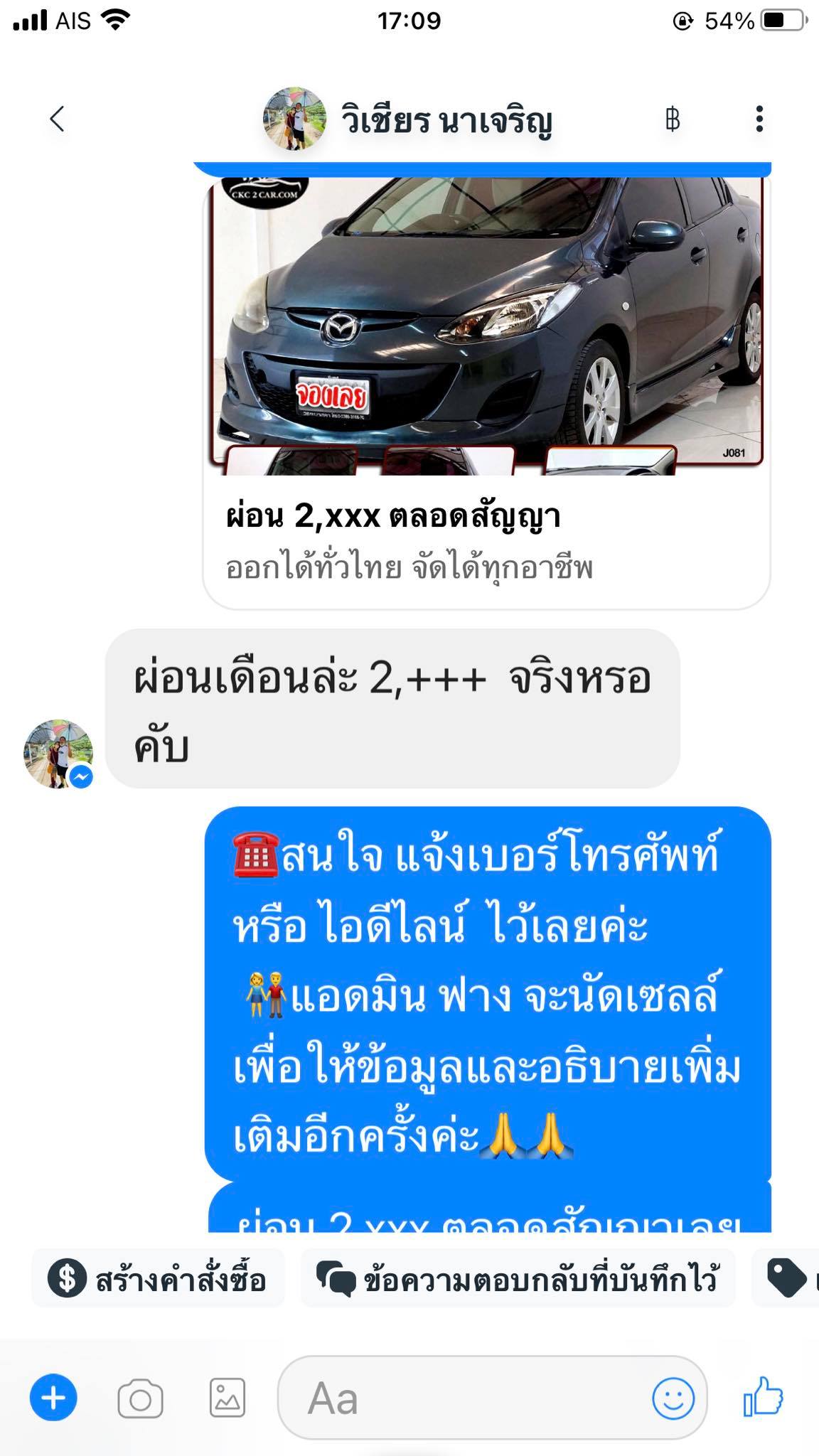The width and height of the screenshot is (819, 1456).
Task: Launch the camera from the composer
Action: [x=140, y=1399]
